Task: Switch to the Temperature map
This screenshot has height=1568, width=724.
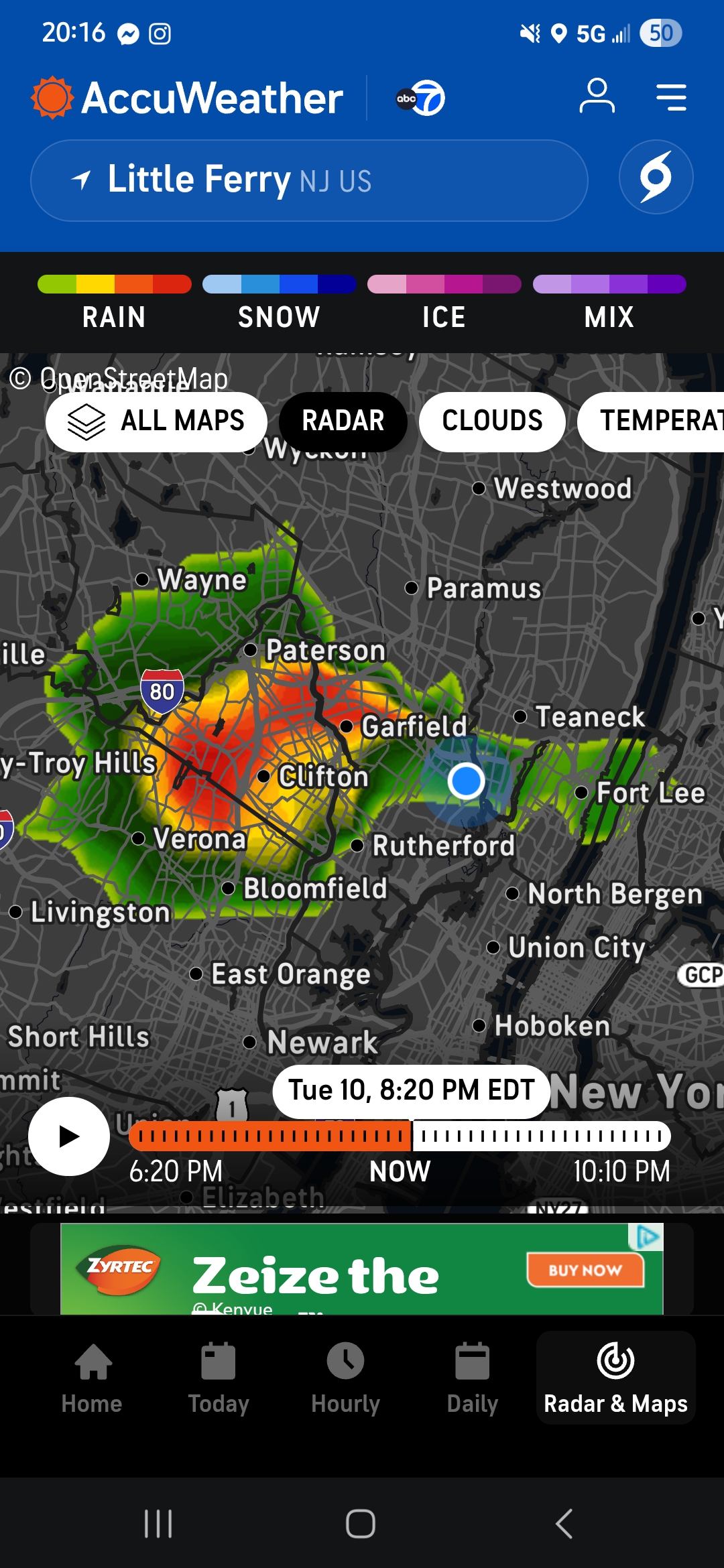Action: tap(651, 421)
